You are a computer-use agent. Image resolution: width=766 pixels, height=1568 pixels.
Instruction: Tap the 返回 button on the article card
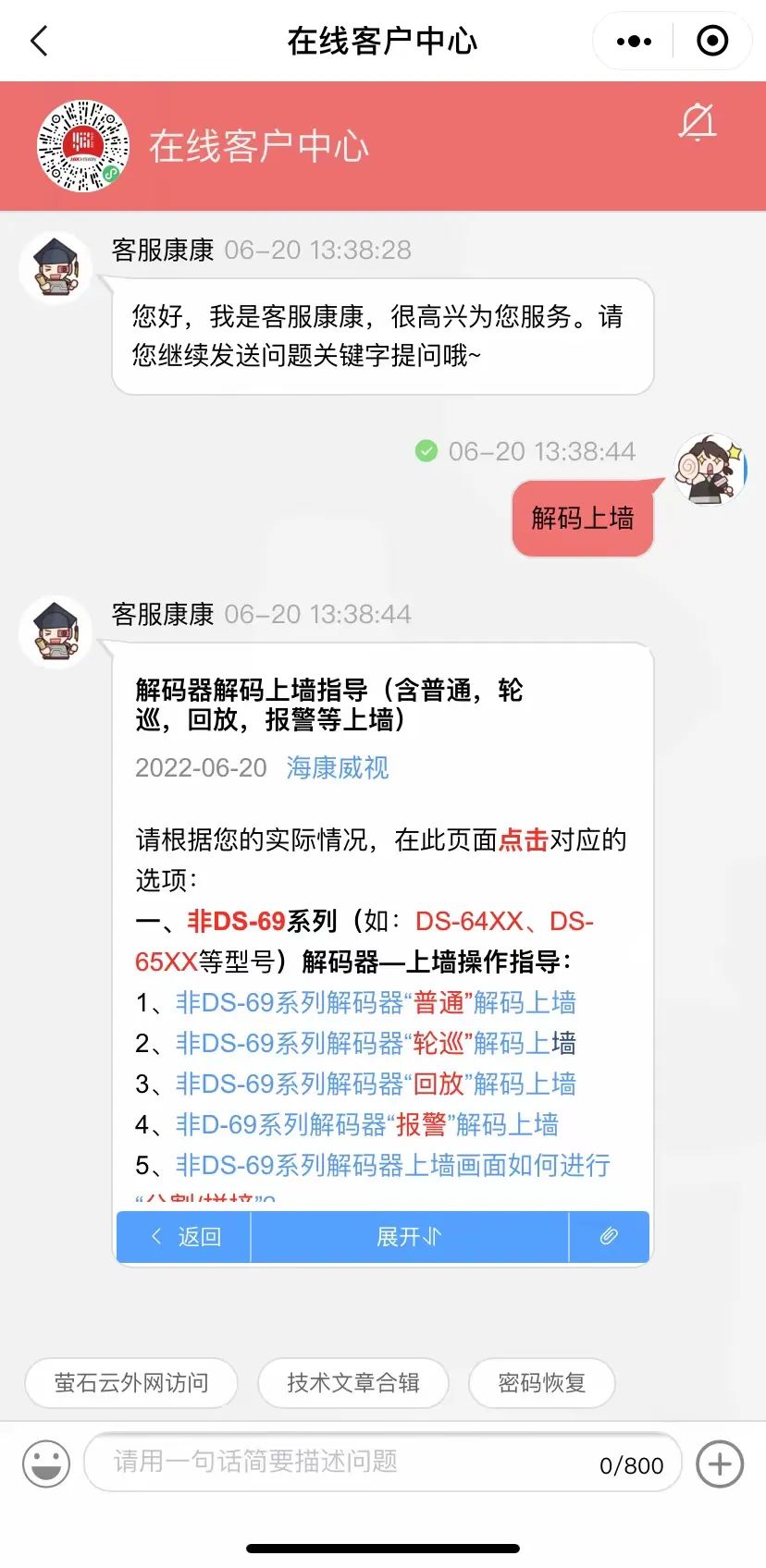(x=184, y=1237)
